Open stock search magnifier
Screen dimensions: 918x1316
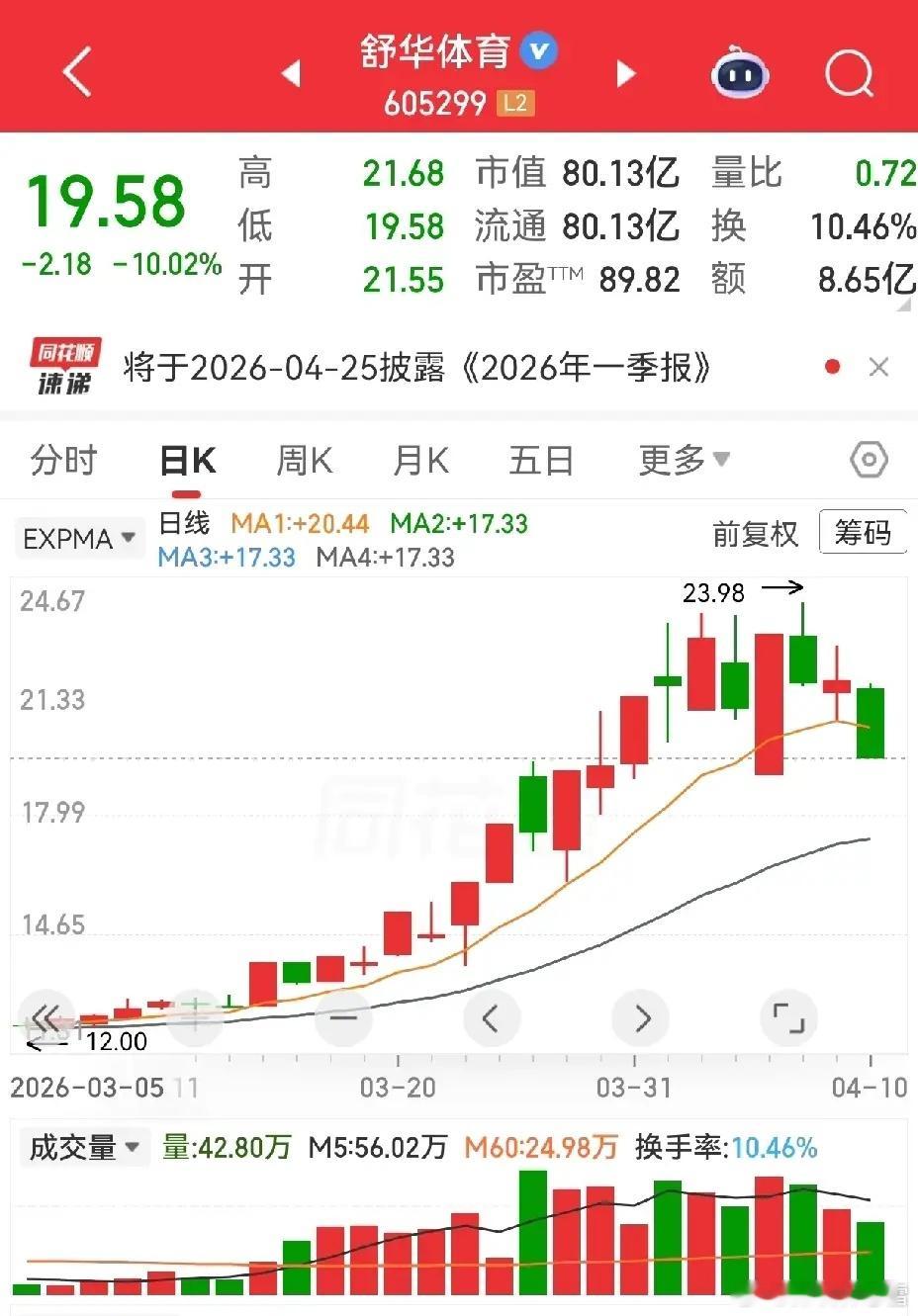click(849, 72)
